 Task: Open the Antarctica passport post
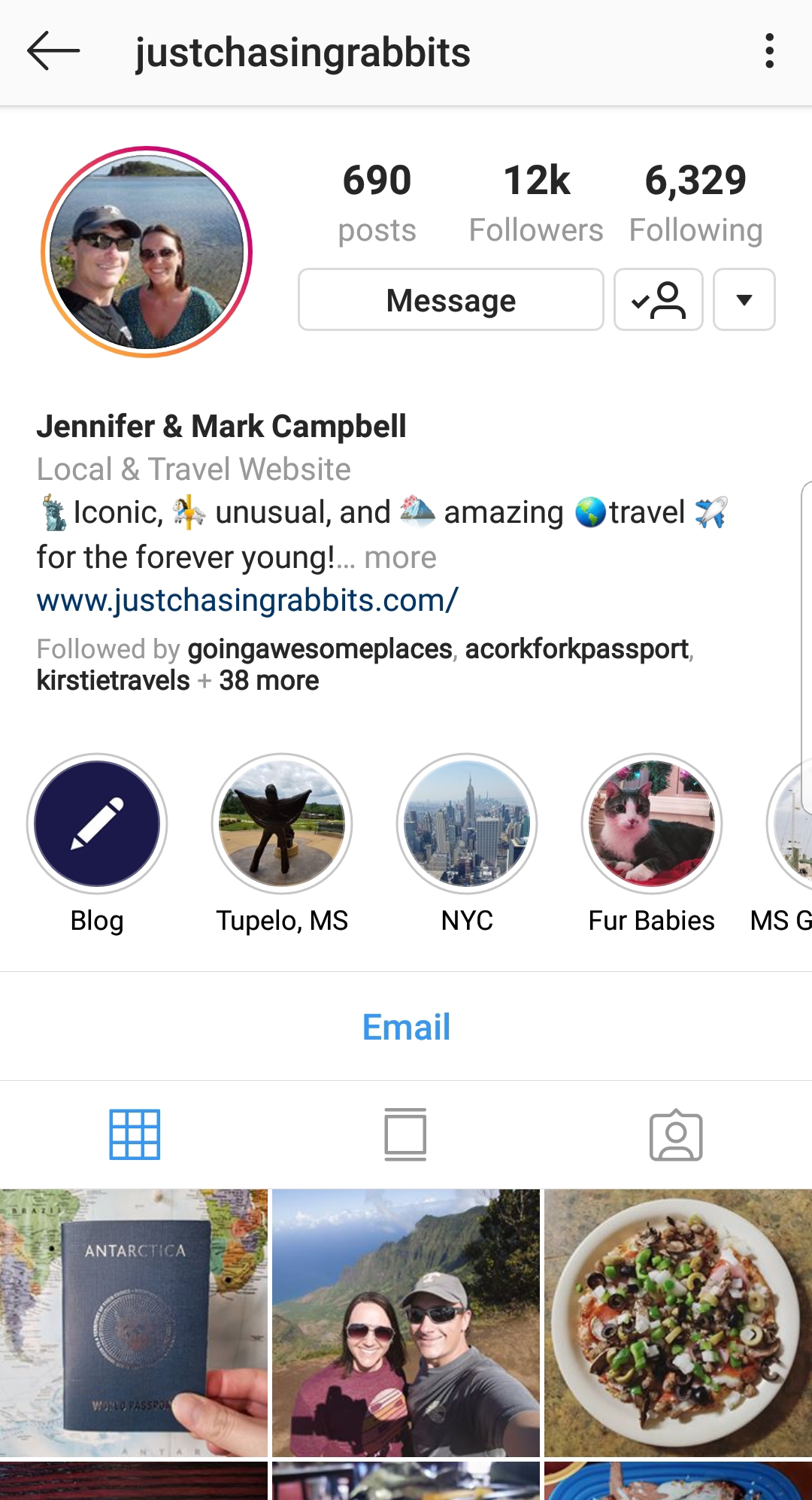[134, 1322]
